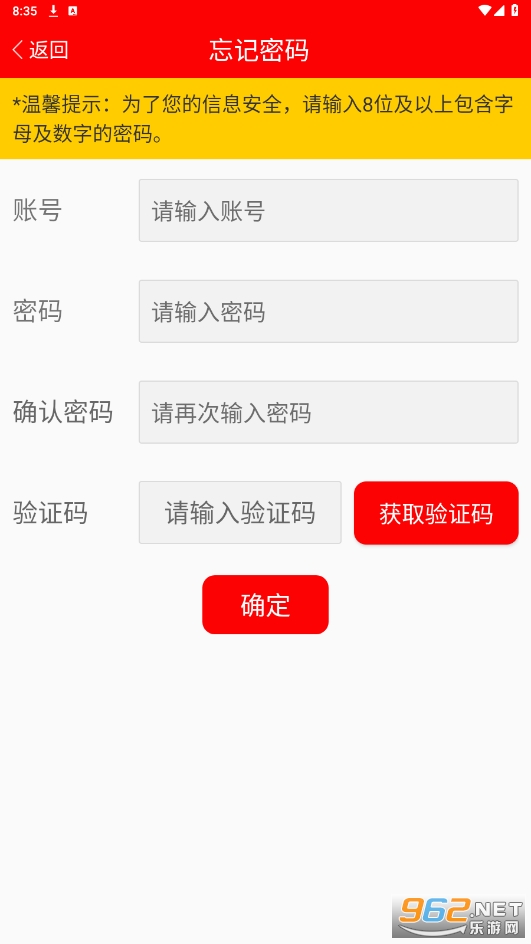Viewport: 531px width, 944px height.
Task: Request a code with 获取验证码
Action: pos(436,513)
